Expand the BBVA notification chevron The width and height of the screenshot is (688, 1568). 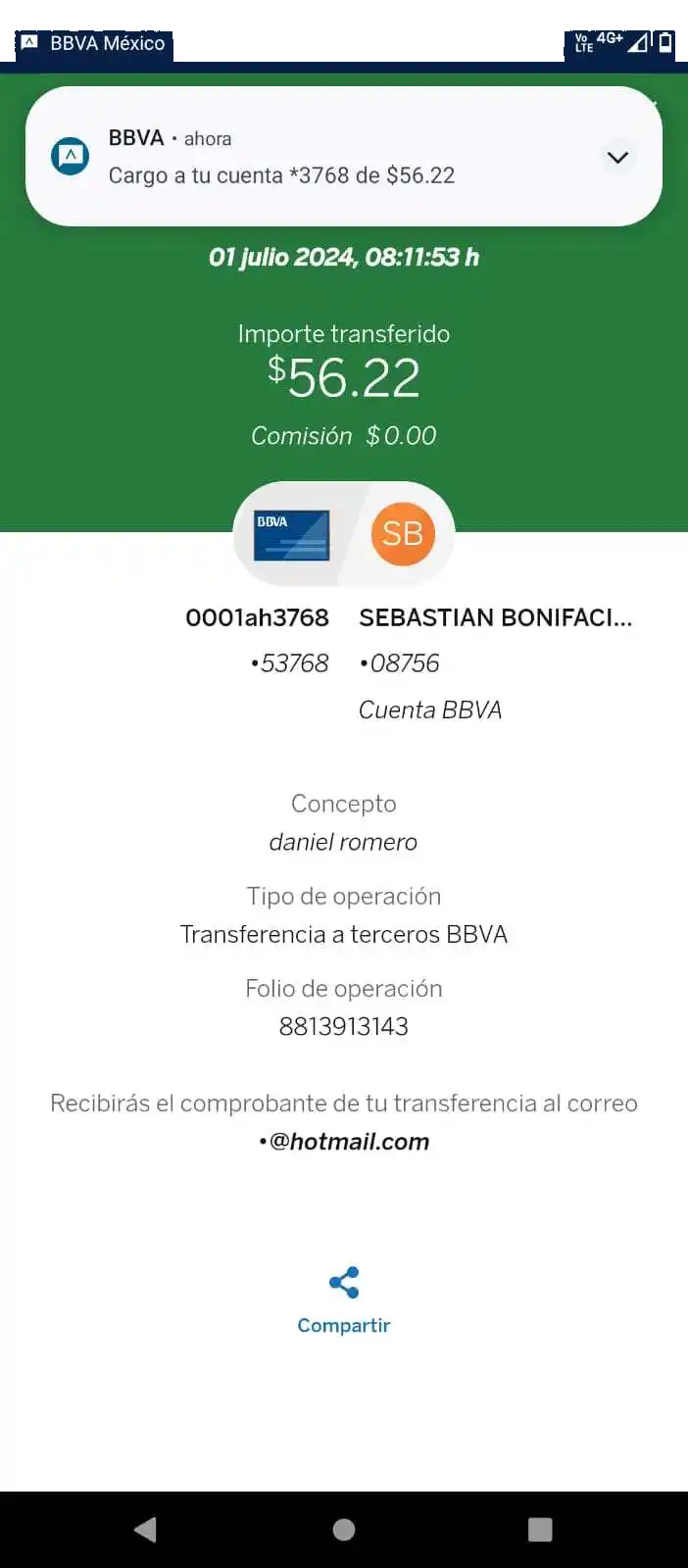[x=617, y=158]
